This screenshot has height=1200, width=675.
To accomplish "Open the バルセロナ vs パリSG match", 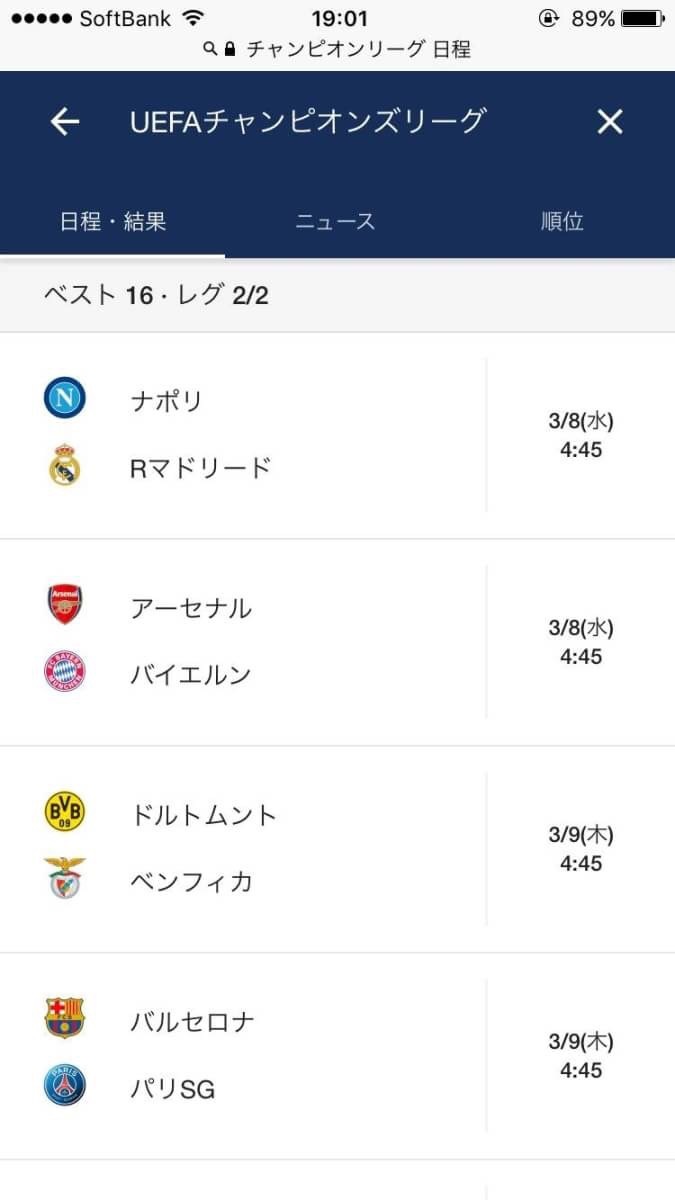I will [337, 1056].
